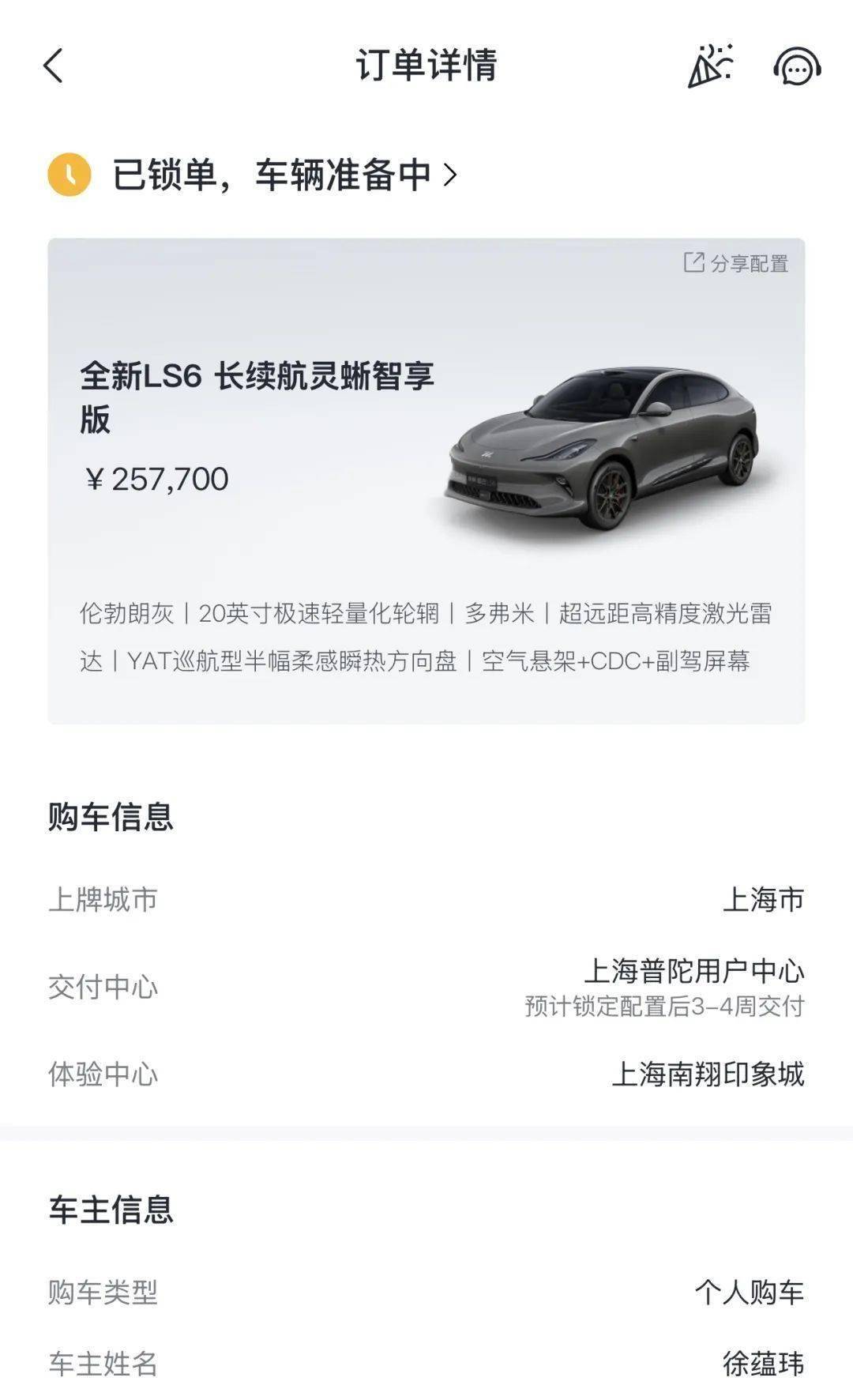
Task: Tap the vehicle price ¥257,700
Action: [156, 479]
